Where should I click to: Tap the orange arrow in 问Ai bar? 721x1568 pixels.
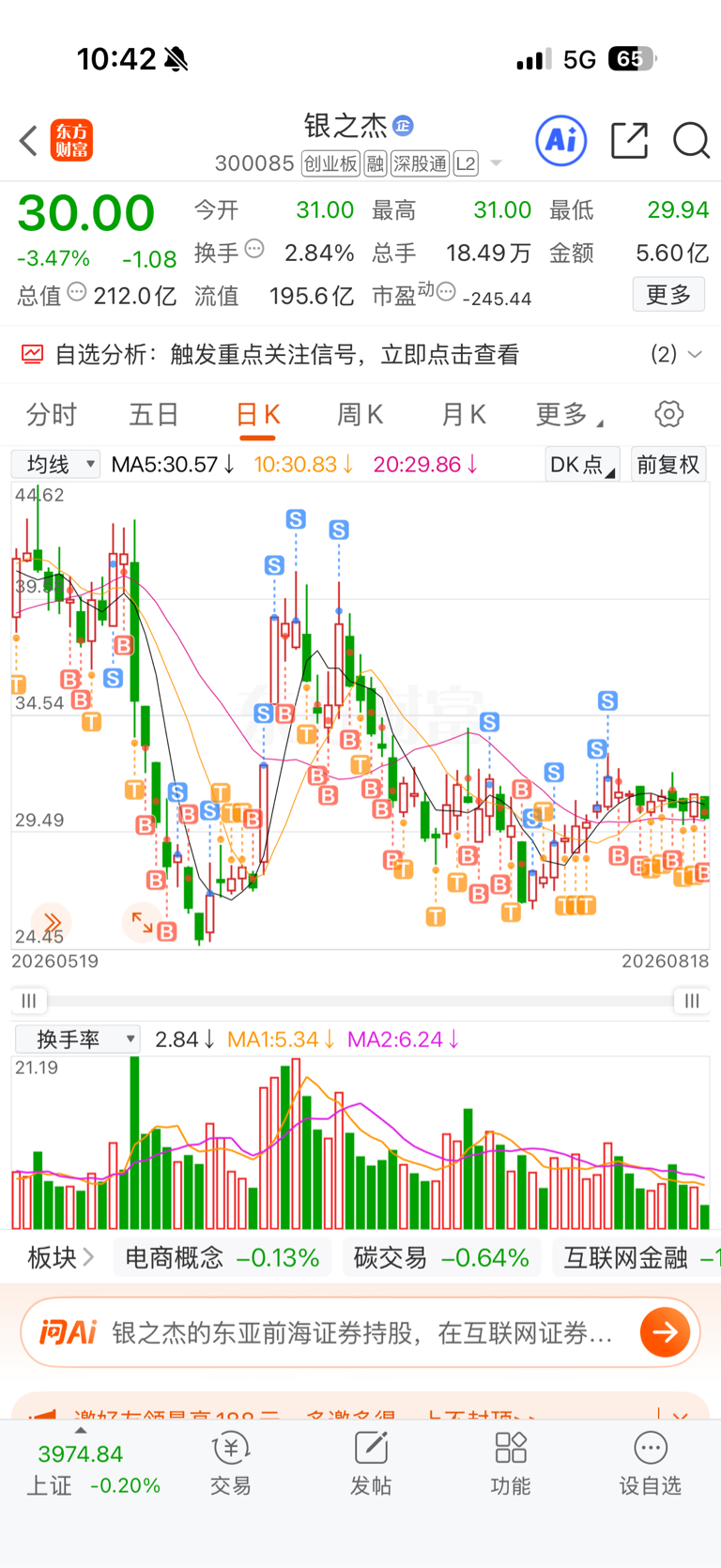pos(665,1332)
